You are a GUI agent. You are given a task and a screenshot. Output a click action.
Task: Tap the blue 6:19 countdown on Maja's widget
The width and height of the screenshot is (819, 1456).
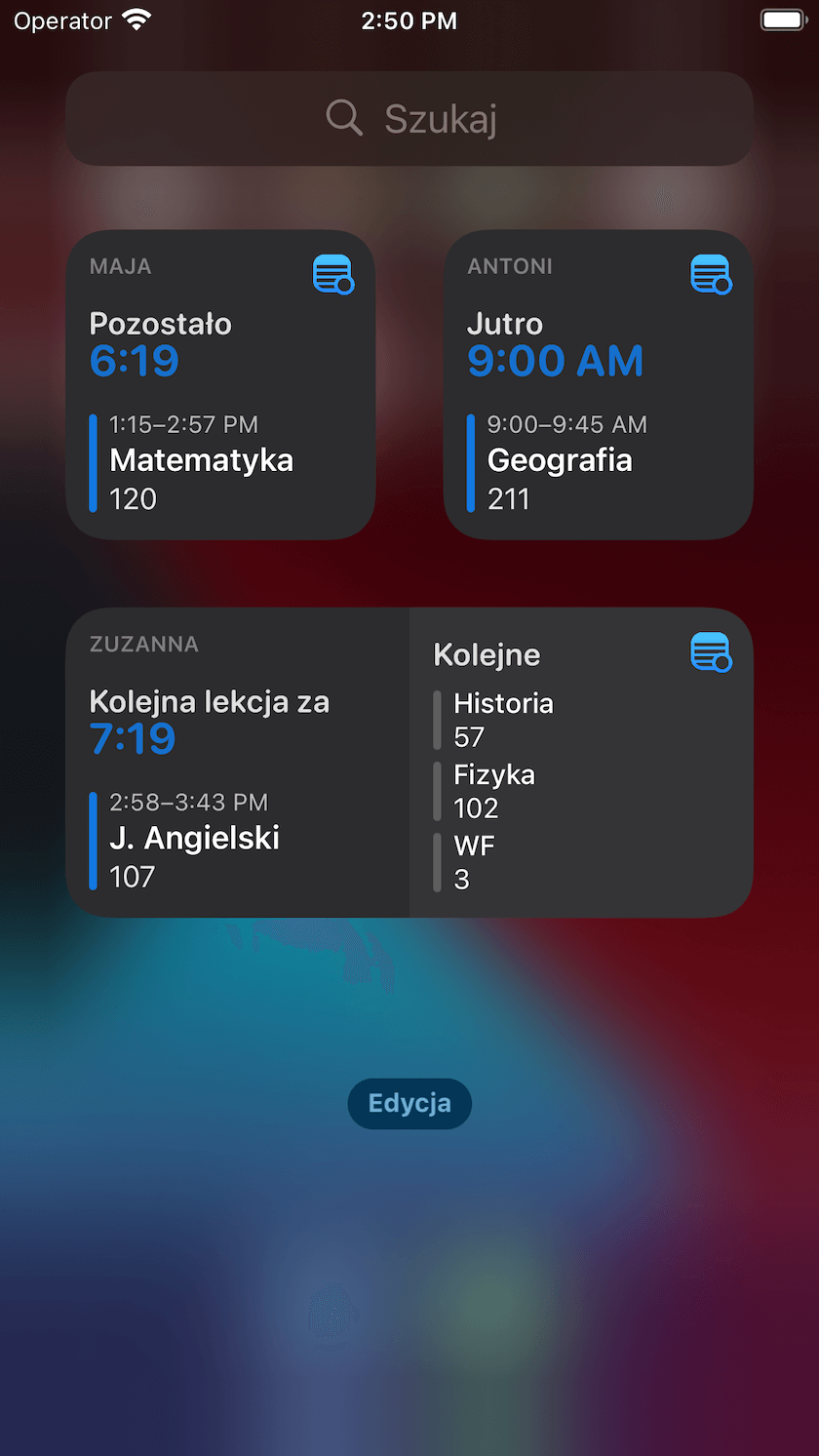134,361
